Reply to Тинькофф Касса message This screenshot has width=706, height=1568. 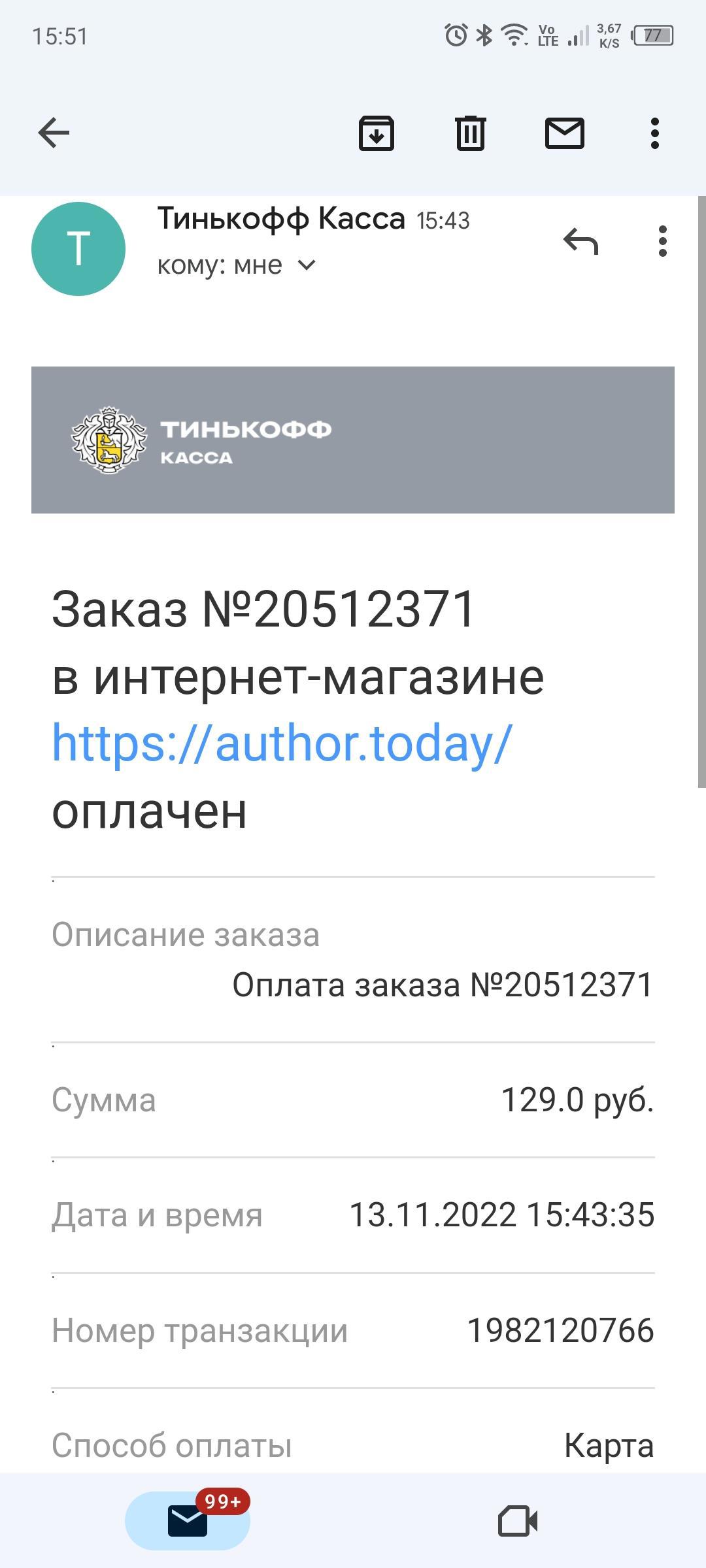580,242
